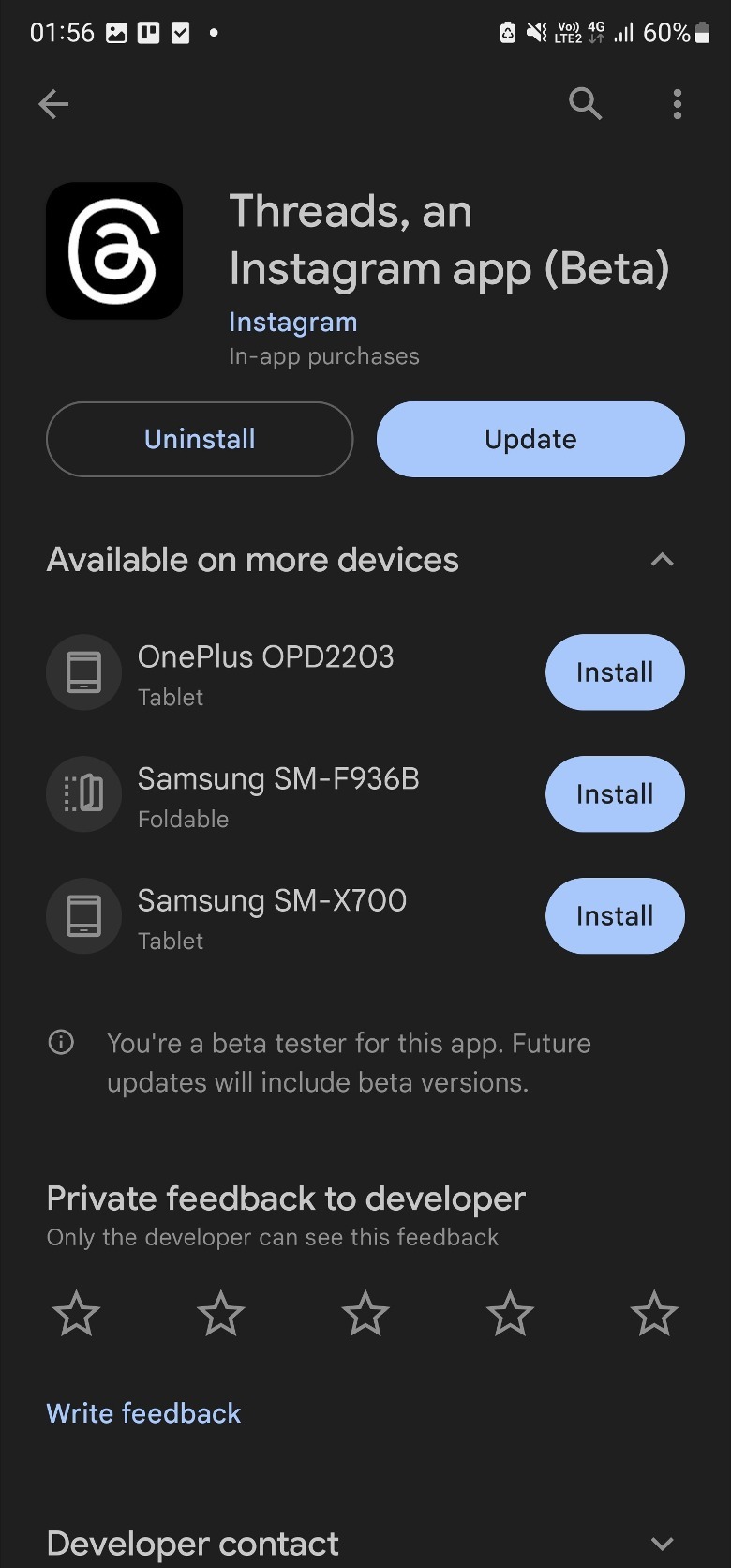Image resolution: width=731 pixels, height=1568 pixels.
Task: Click the battery indicator in the status bar
Action: pos(702,33)
